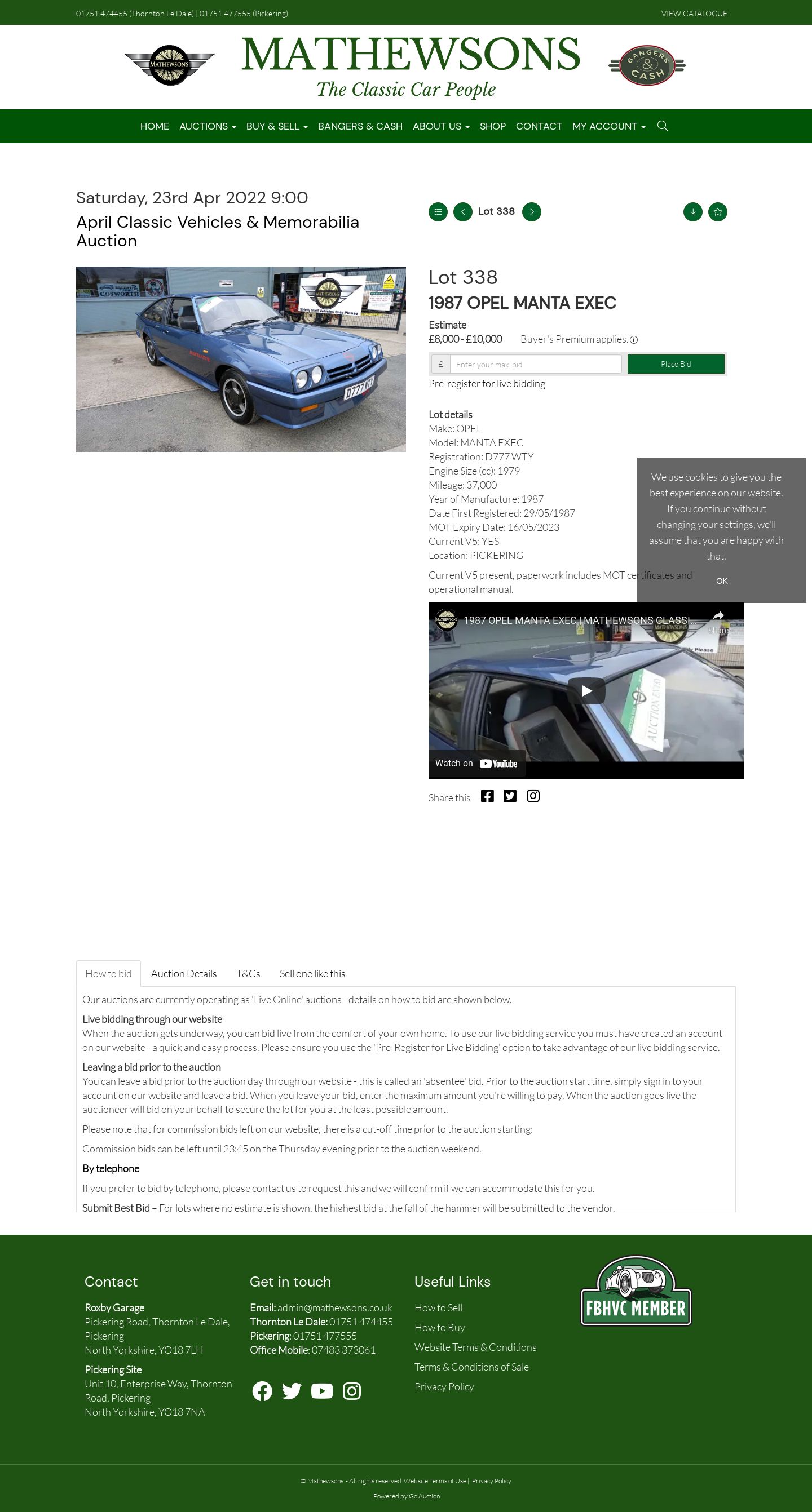This screenshot has height=1512, width=812.
Task: Share this lot on Facebook
Action: coord(487,796)
